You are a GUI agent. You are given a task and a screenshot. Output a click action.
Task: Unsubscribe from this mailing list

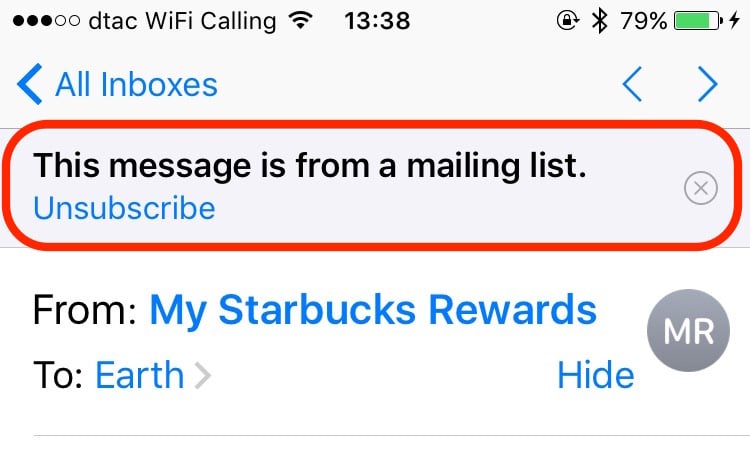click(124, 208)
